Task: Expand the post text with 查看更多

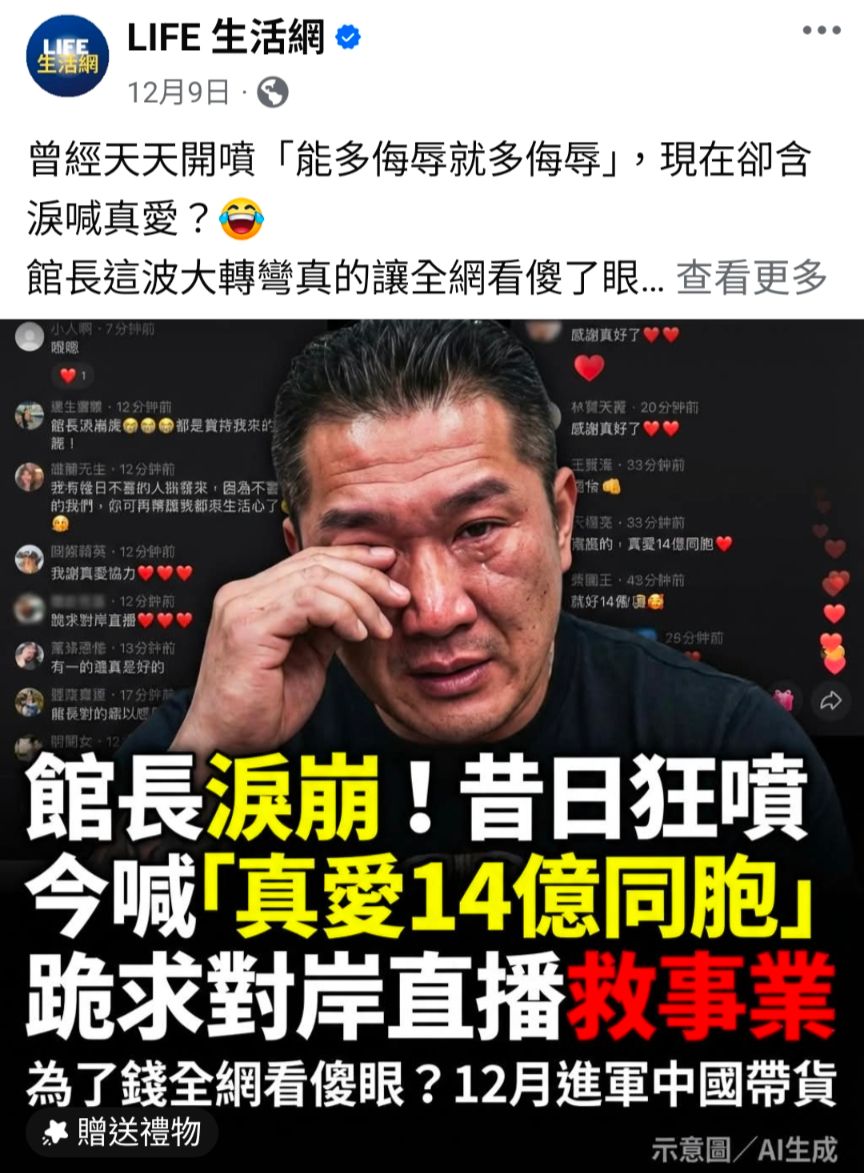Action: pos(751,278)
